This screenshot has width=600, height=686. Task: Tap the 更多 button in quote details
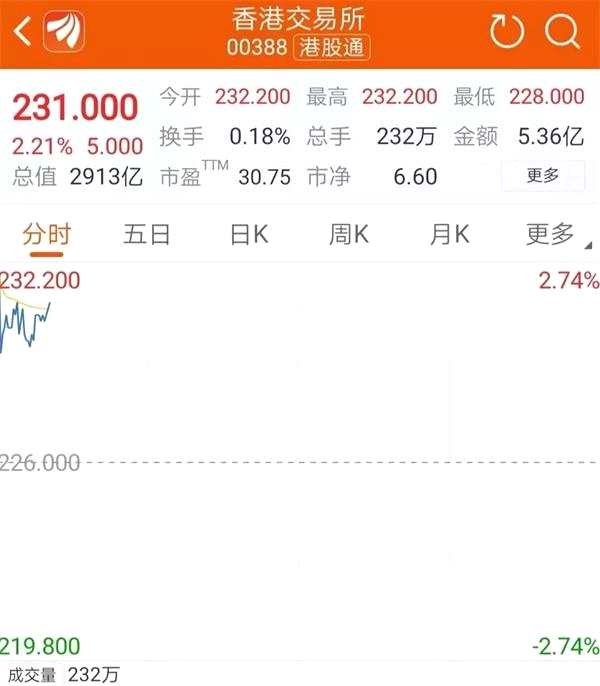click(x=543, y=176)
